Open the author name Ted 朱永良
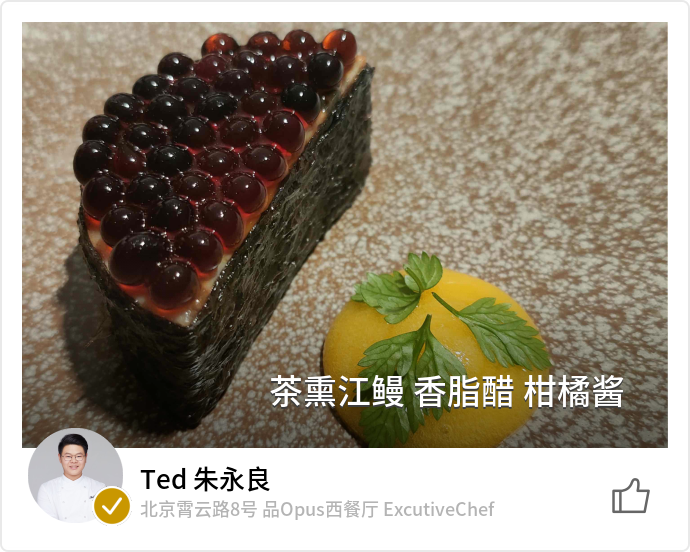The width and height of the screenshot is (690, 552). 205,480
